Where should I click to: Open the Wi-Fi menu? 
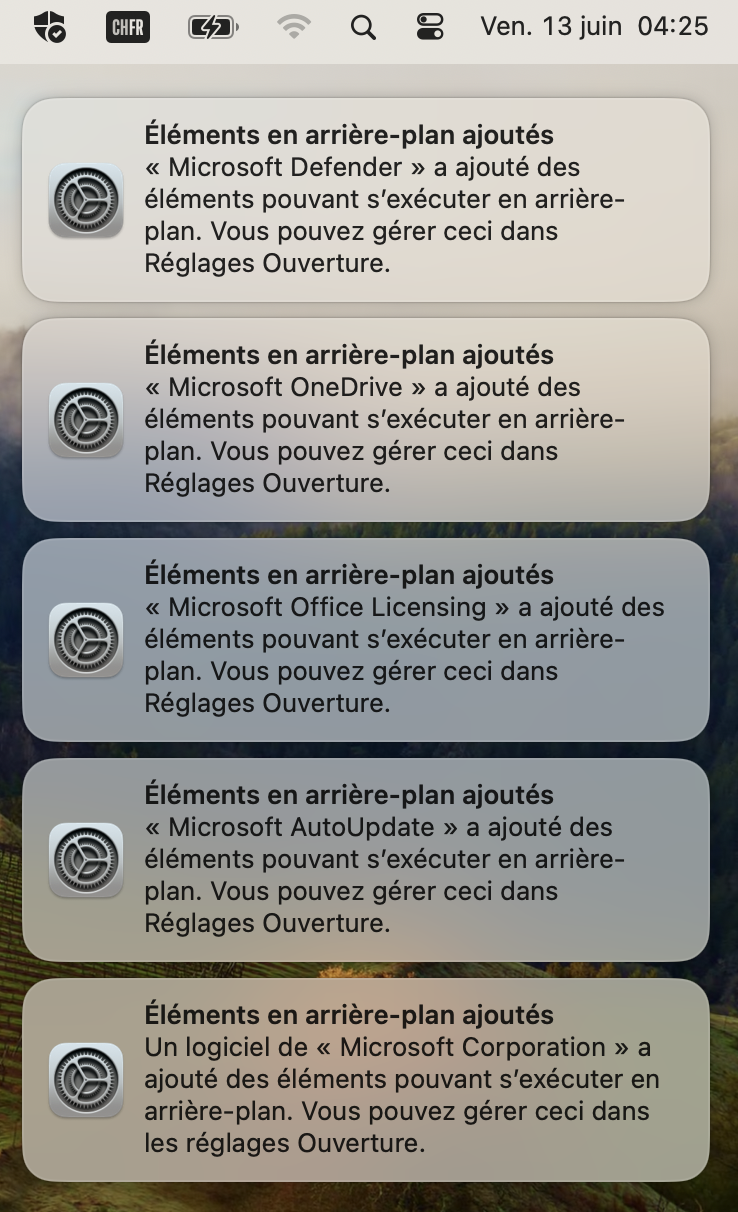293,27
